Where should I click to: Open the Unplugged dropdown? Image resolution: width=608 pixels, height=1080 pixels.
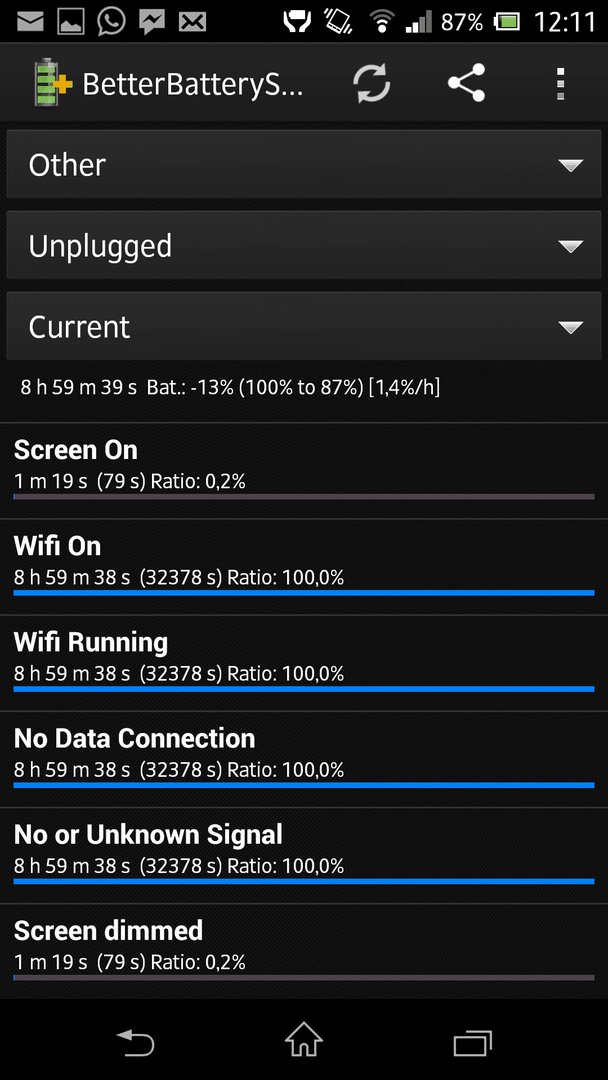(x=304, y=246)
